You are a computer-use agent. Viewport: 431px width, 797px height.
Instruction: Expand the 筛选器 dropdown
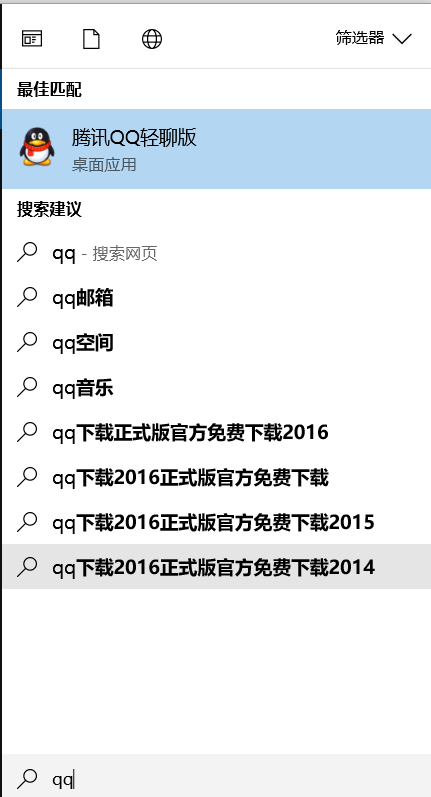[373, 39]
